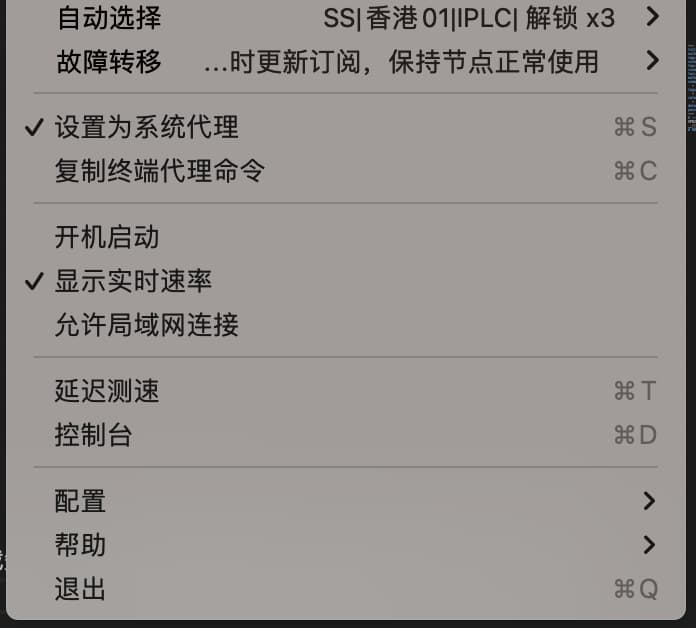The width and height of the screenshot is (696, 628).
Task: Enable 允许局域网连接
Action: point(146,325)
